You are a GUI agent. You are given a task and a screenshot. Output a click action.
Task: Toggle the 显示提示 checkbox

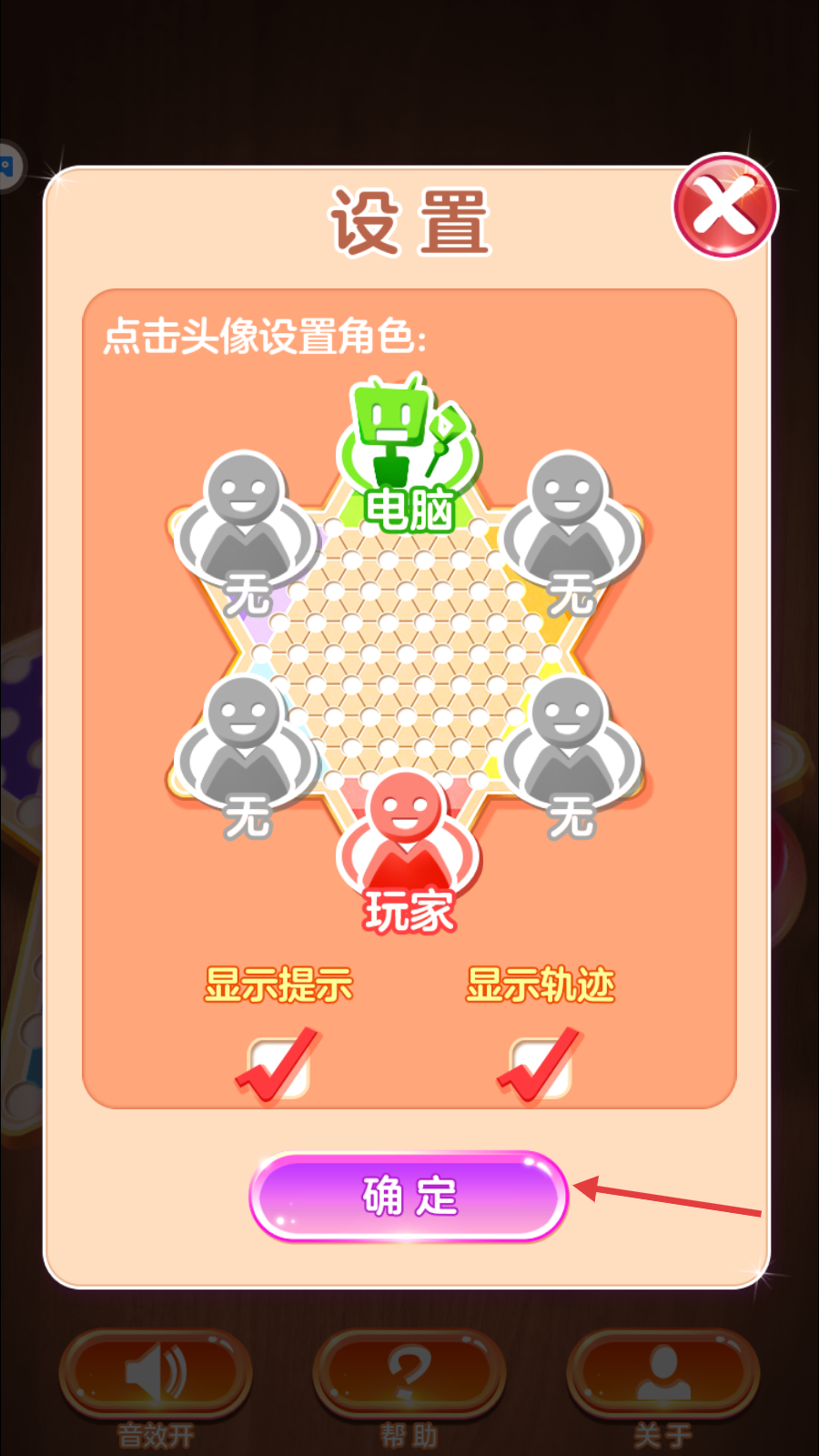tap(278, 1066)
